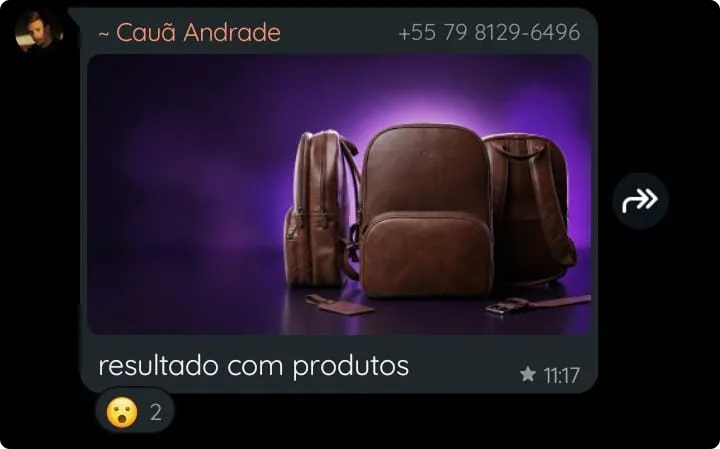720x449 pixels.
Task: Open the backpack product image
Action: [x=339, y=194]
